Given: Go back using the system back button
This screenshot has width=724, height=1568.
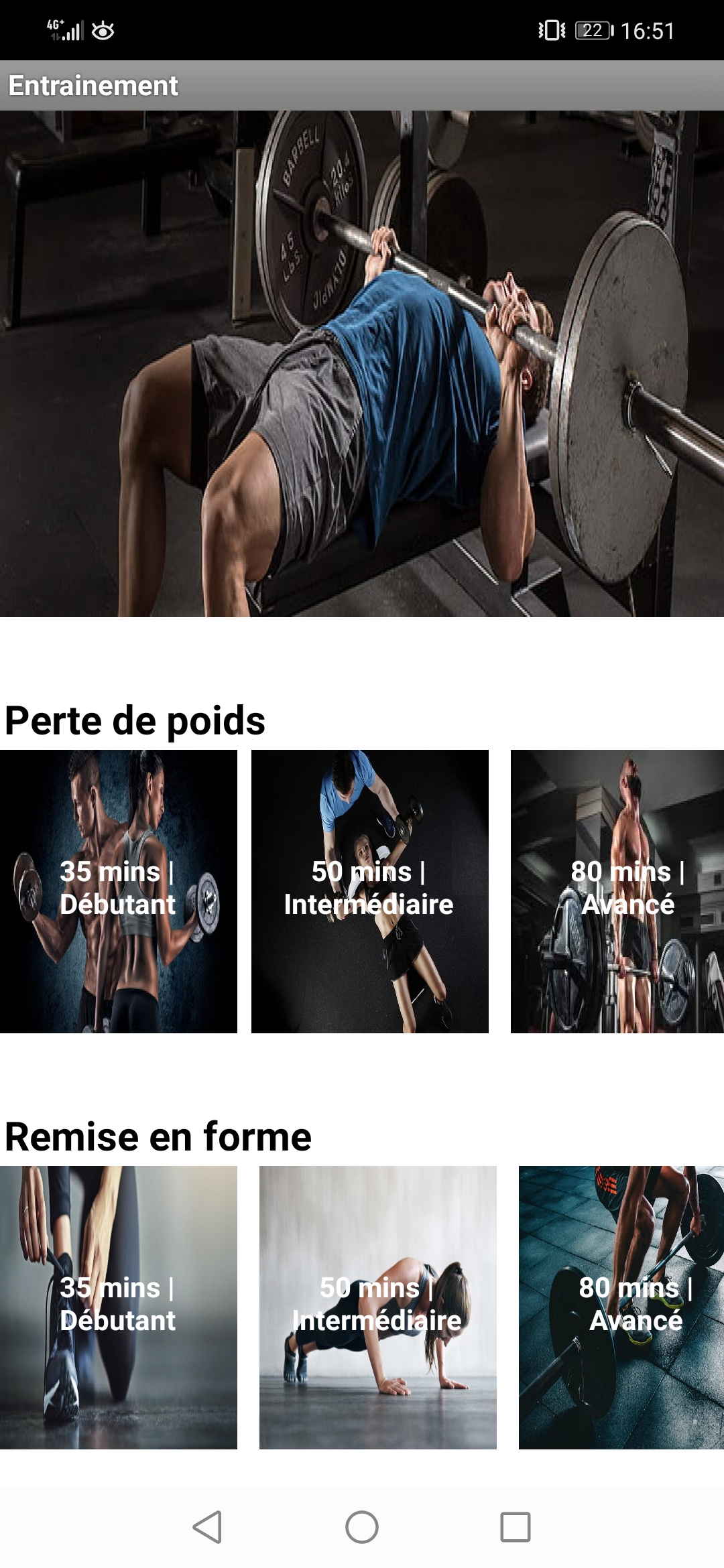Looking at the screenshot, I should [207, 1527].
